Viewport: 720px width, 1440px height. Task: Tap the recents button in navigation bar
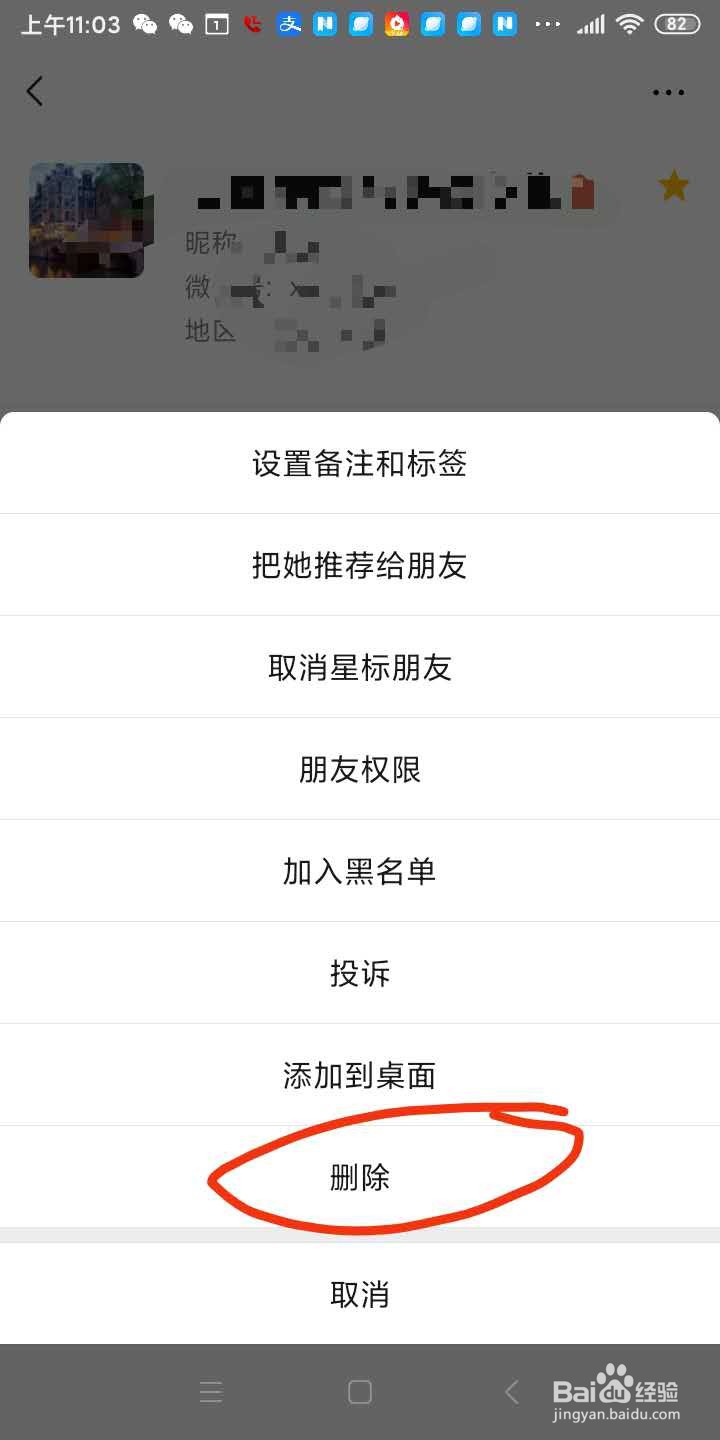[210, 1391]
